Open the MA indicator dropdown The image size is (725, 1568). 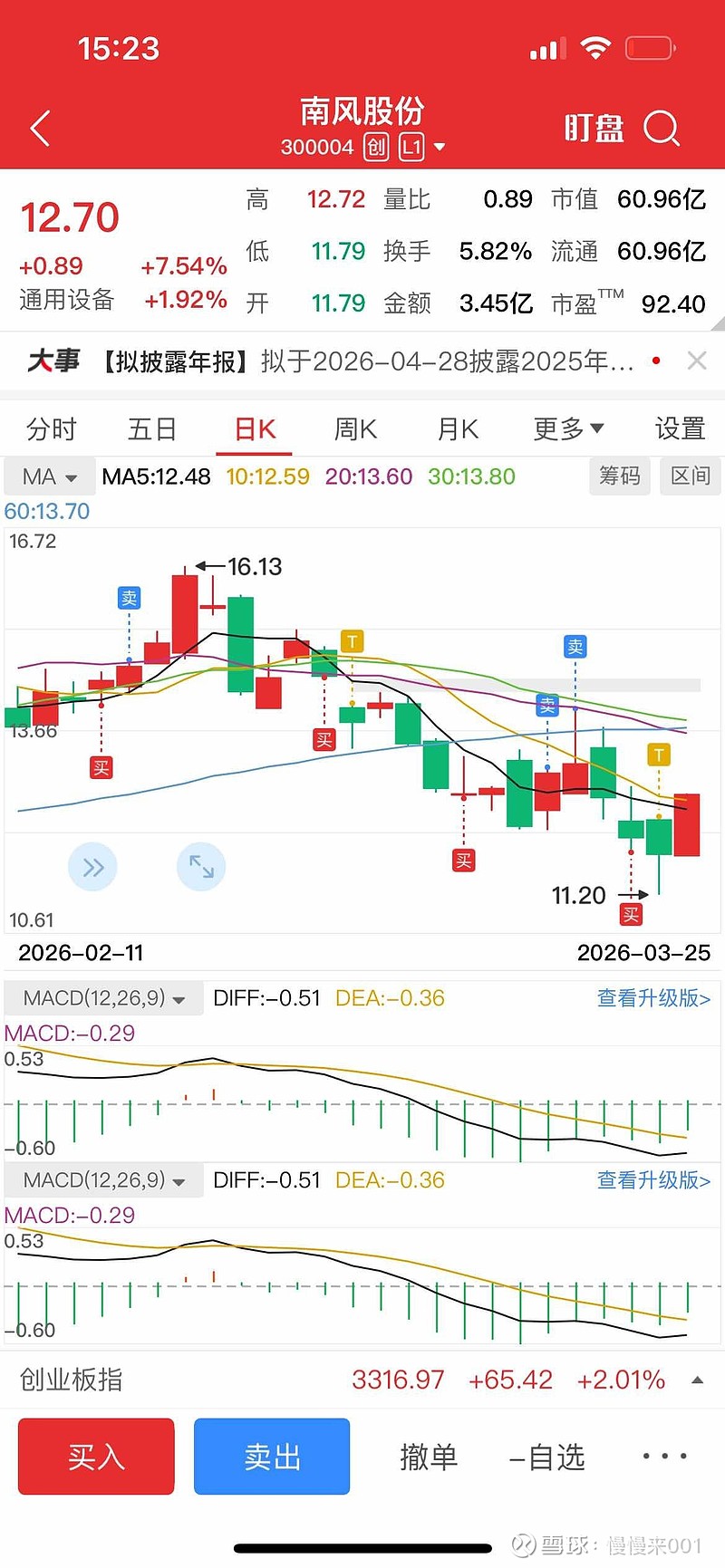[49, 476]
